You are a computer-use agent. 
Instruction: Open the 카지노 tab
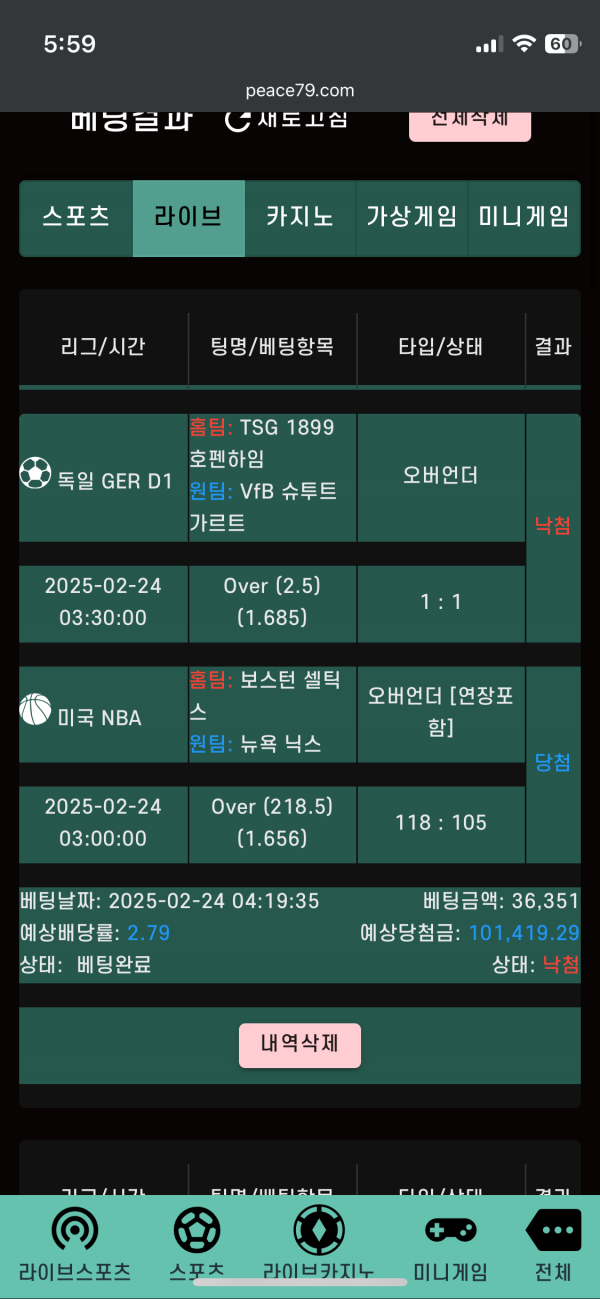click(300, 217)
